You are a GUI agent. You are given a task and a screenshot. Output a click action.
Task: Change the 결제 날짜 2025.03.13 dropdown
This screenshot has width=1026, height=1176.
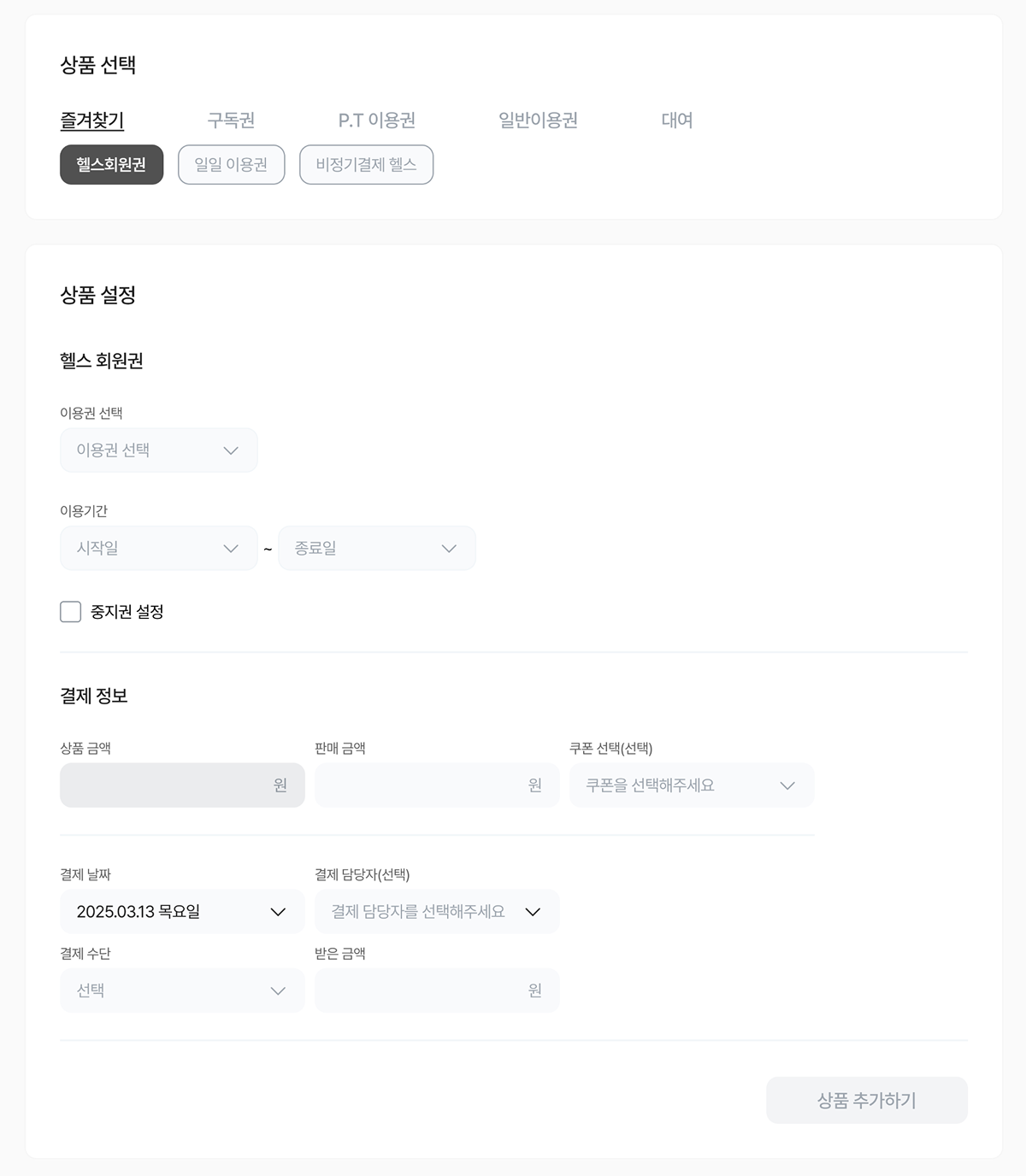[182, 912]
